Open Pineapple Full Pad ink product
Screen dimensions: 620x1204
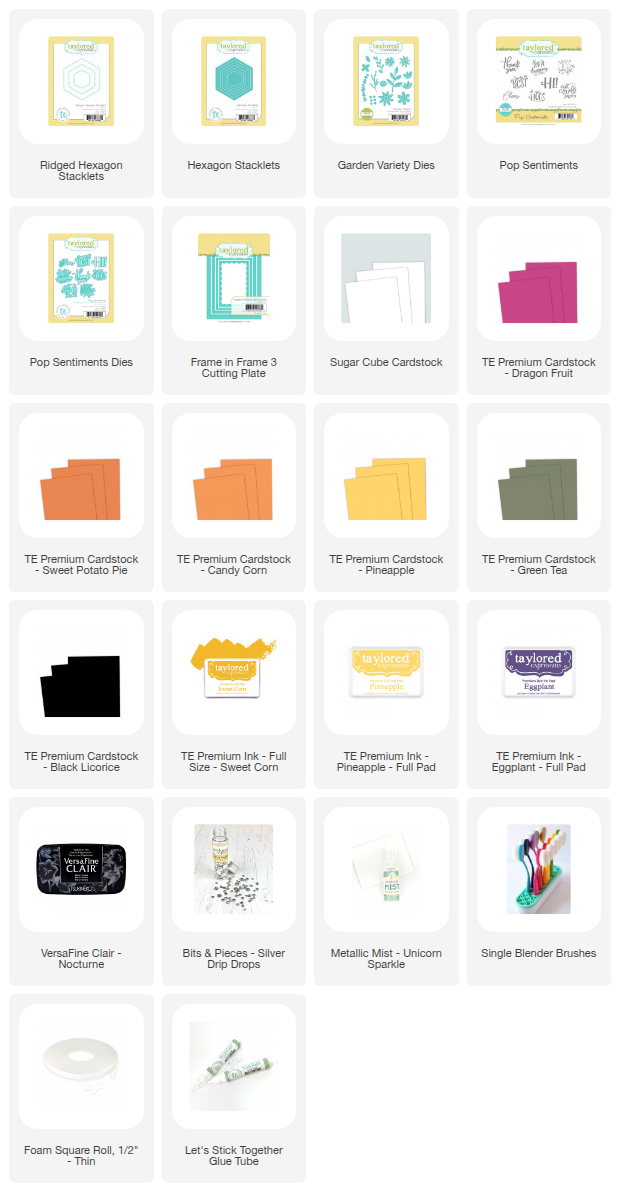pos(386,674)
